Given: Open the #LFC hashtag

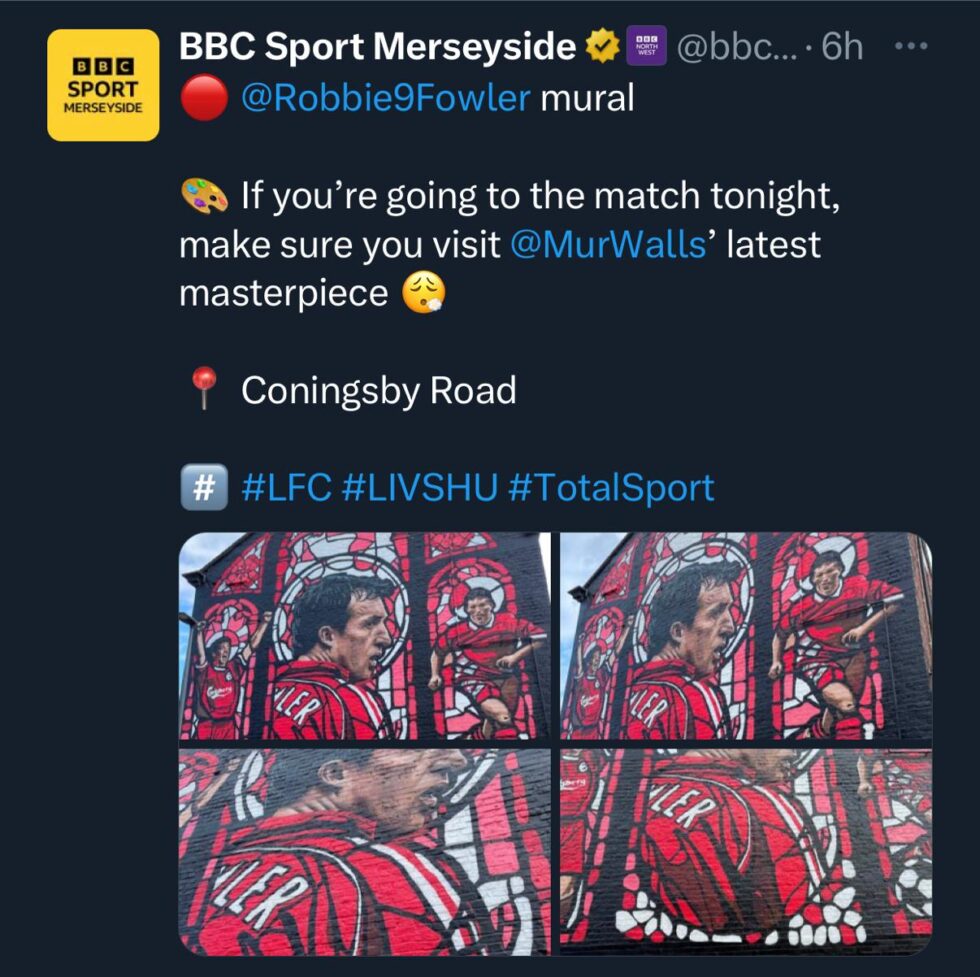Looking at the screenshot, I should click(x=286, y=488).
